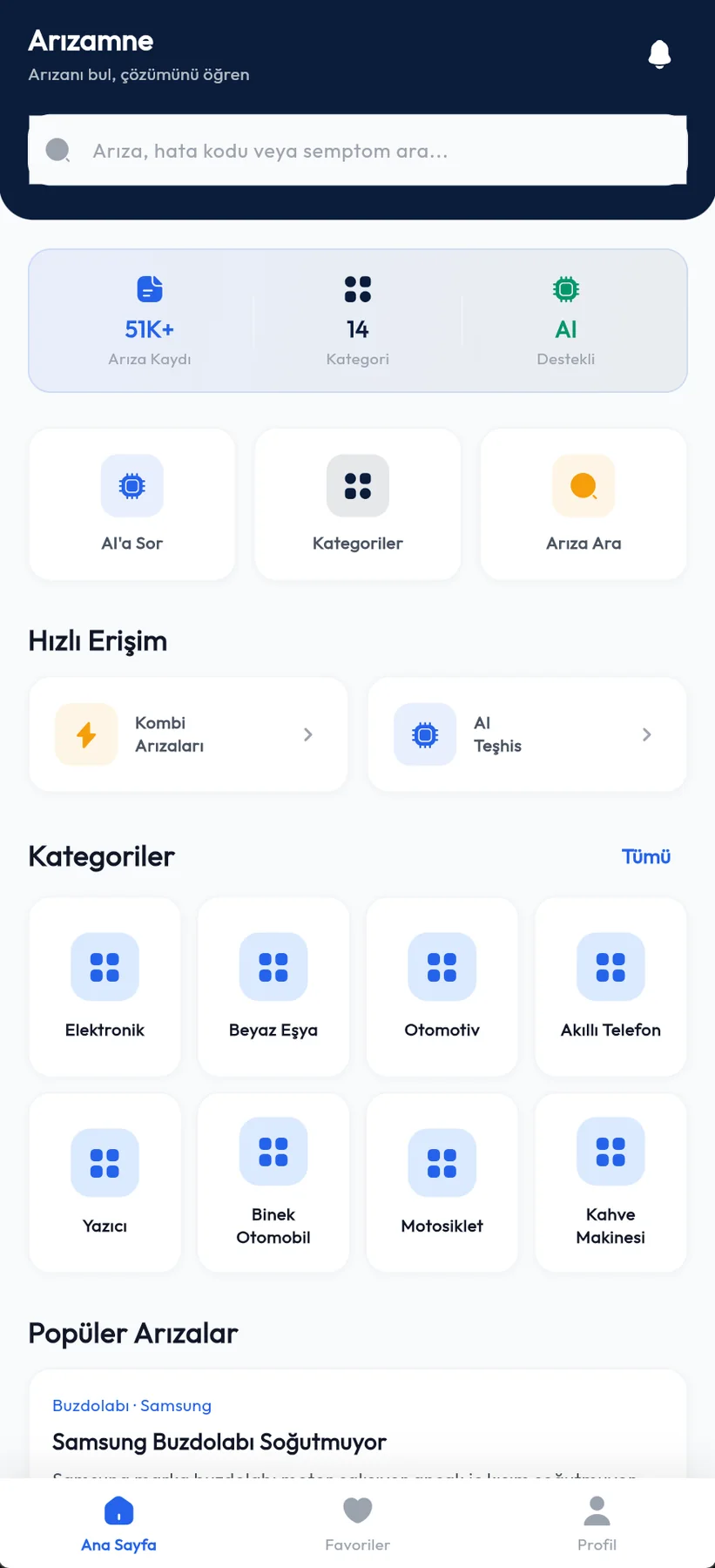Open AI'a Sor card

(132, 504)
